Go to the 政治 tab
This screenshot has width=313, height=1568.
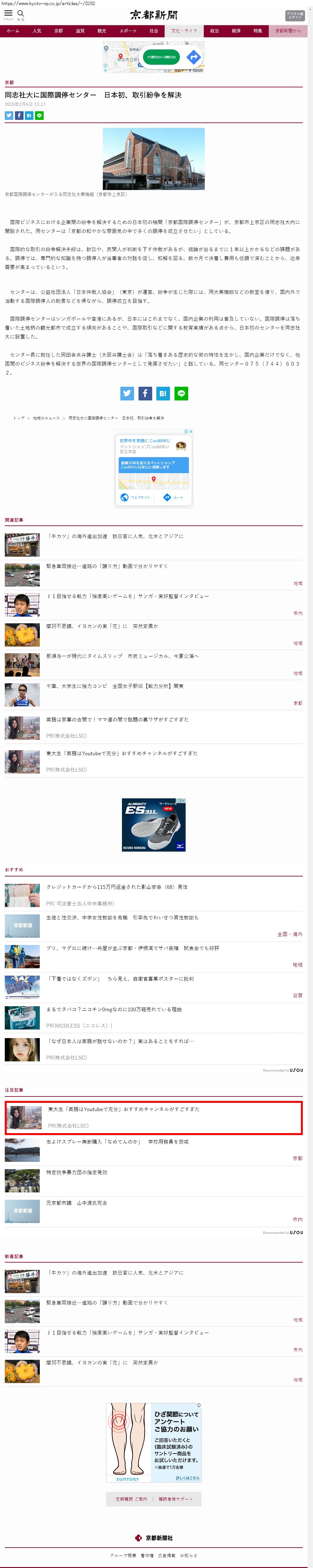[214, 31]
